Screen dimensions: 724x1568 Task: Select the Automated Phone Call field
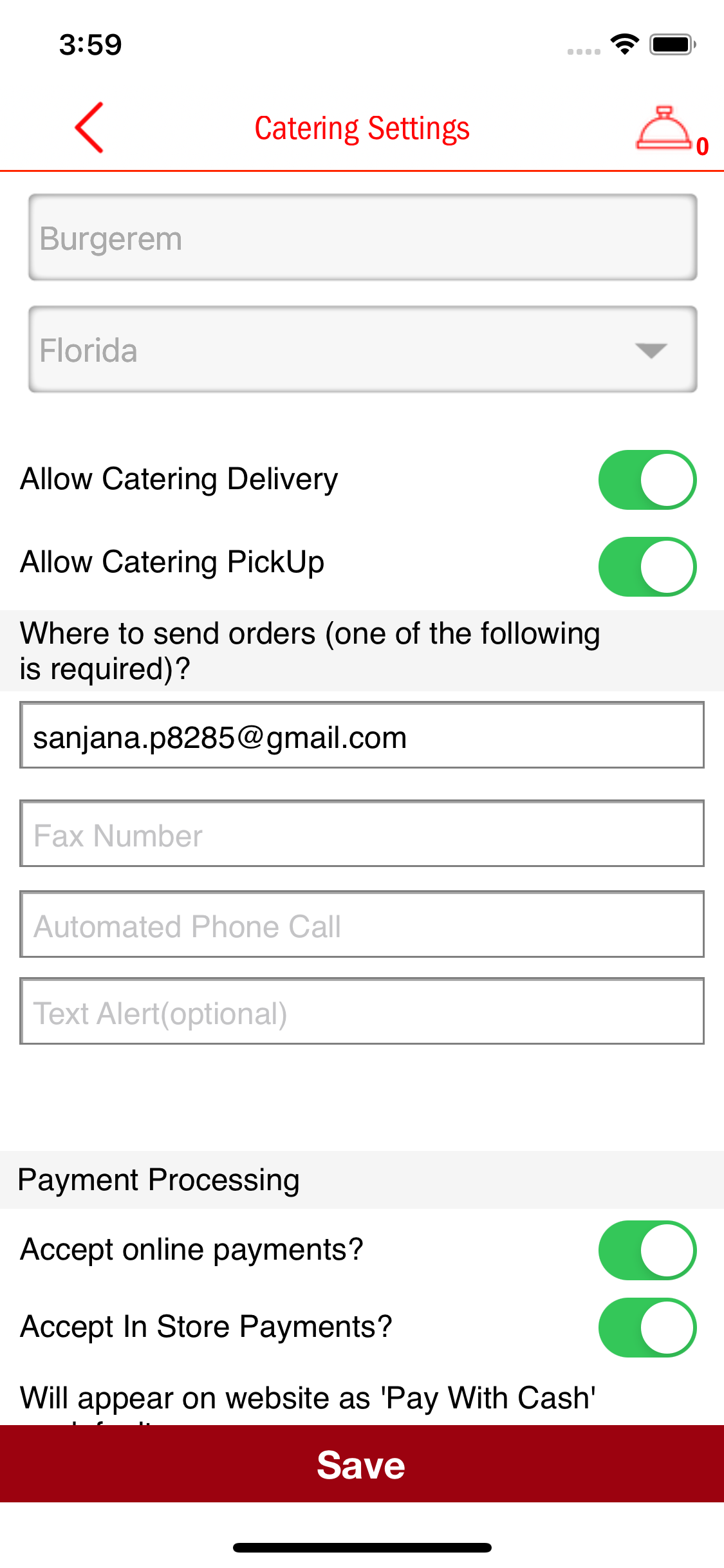pyautogui.click(x=362, y=925)
